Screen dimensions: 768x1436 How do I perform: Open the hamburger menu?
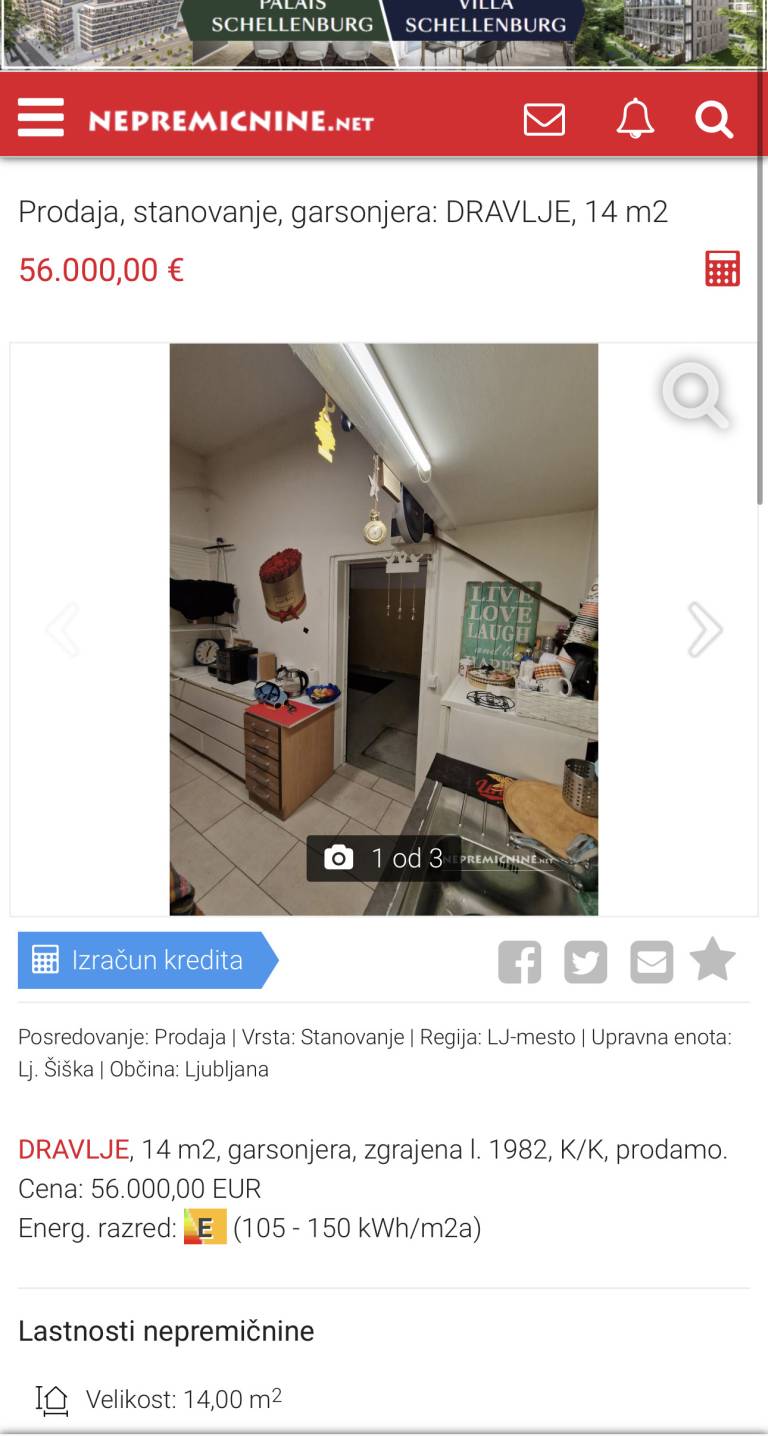(41, 118)
